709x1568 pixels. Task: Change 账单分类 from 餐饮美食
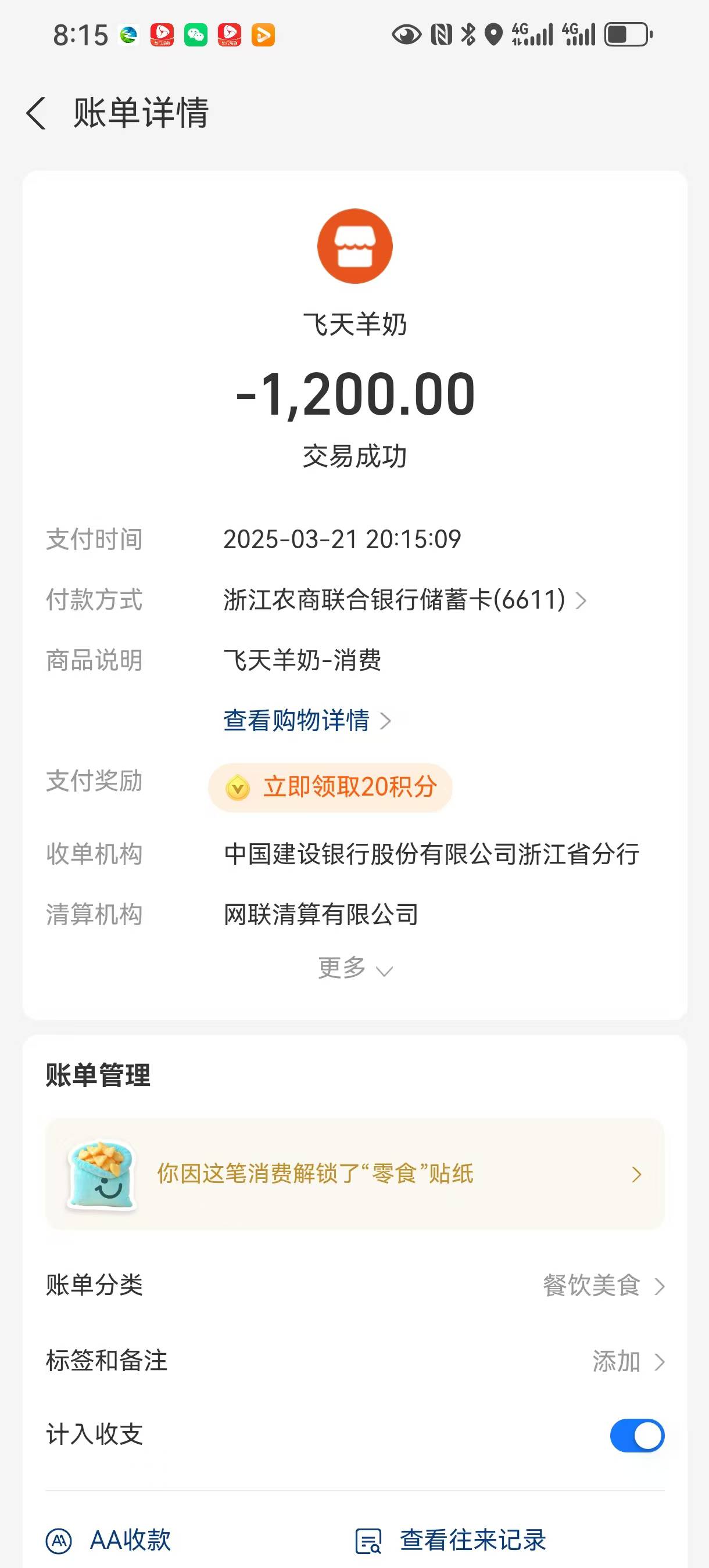[x=602, y=1286]
